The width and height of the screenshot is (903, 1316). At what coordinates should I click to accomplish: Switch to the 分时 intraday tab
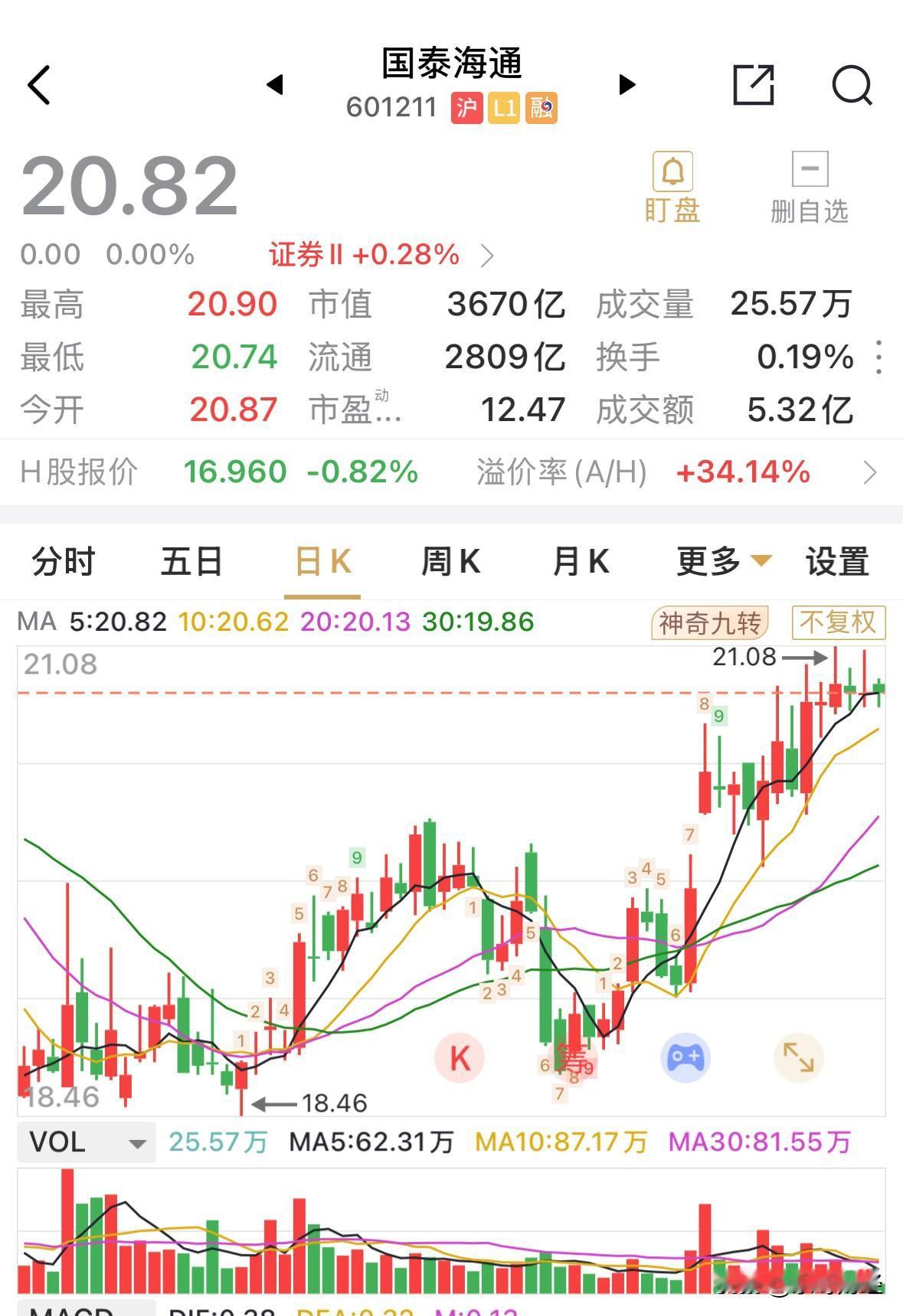64,561
